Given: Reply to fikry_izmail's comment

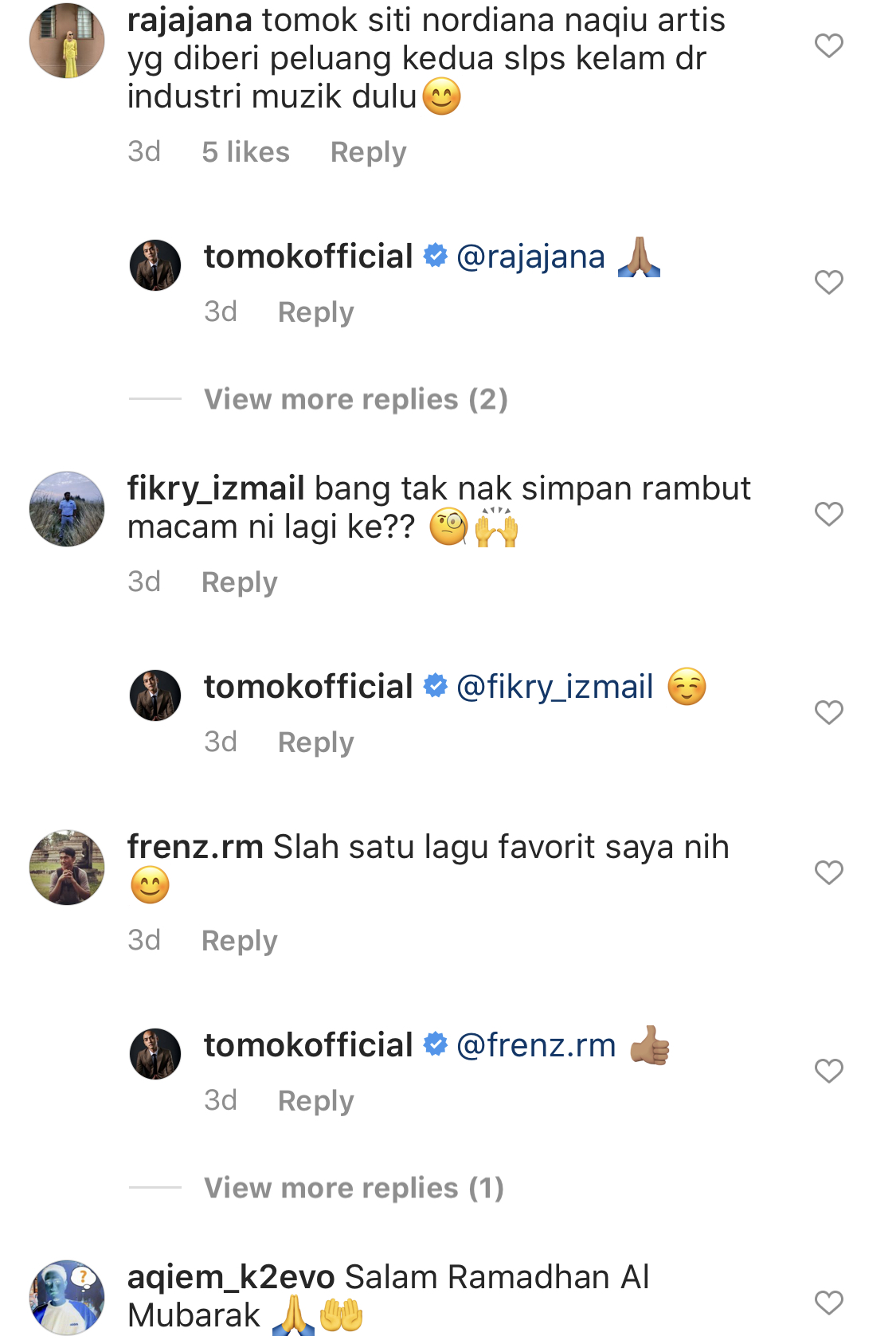Looking at the screenshot, I should [239, 582].
